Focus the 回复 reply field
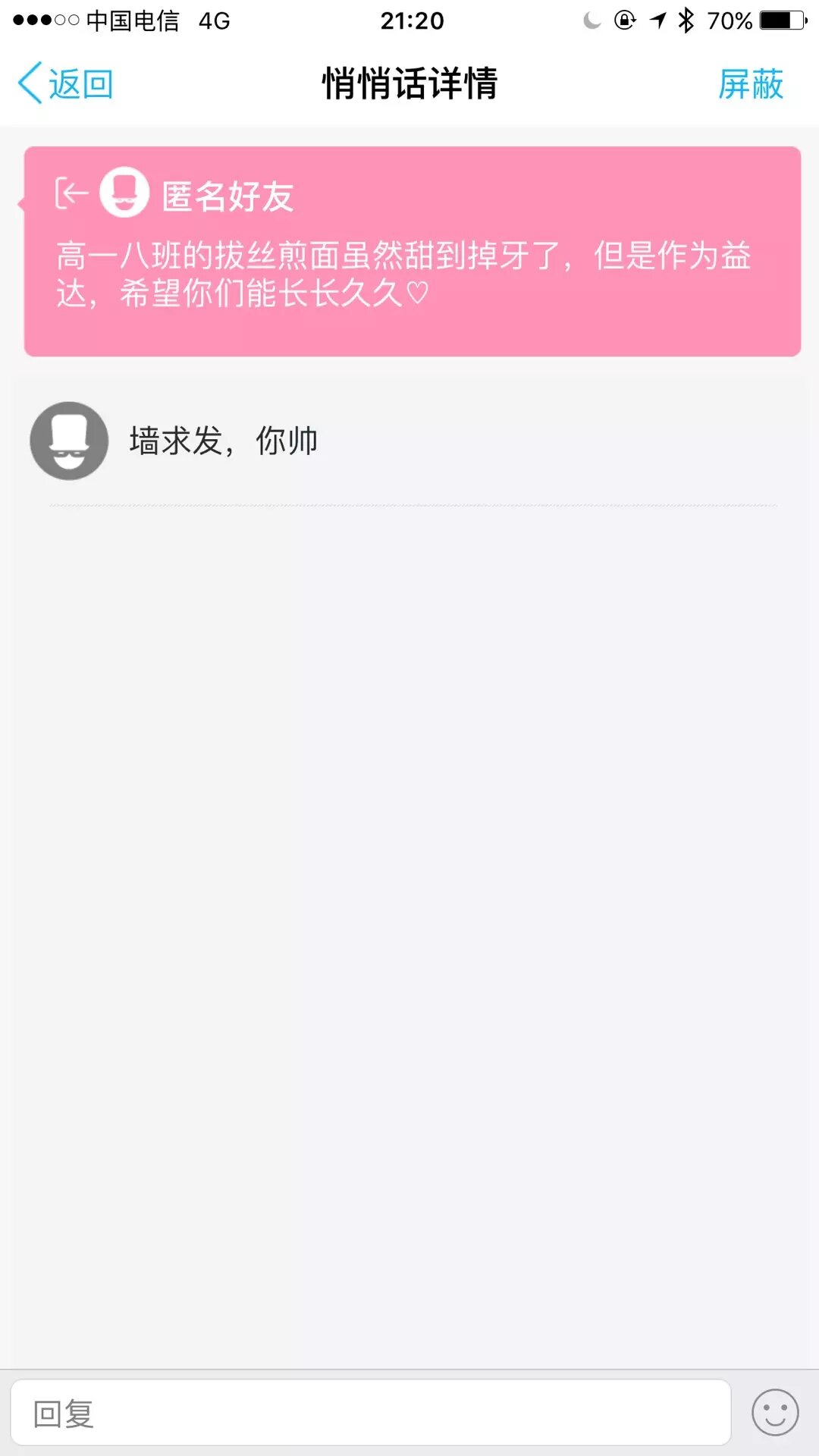 click(370, 1413)
